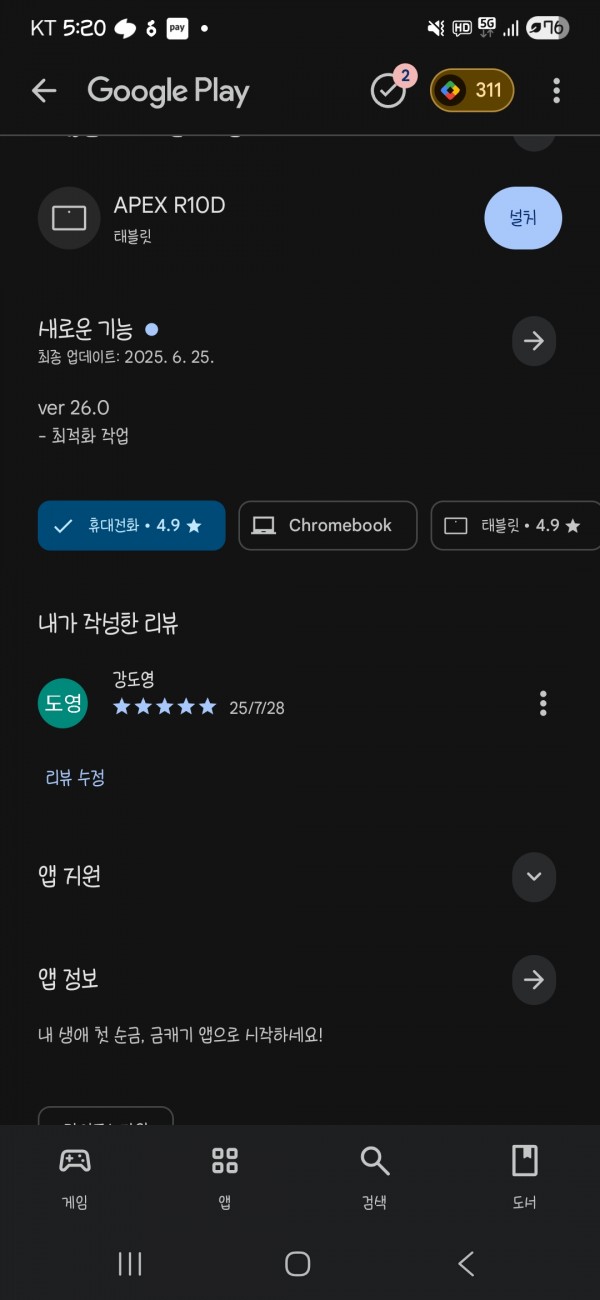This screenshot has height=1300, width=600.
Task: Switch to the 도서 tab
Action: click(525, 1177)
